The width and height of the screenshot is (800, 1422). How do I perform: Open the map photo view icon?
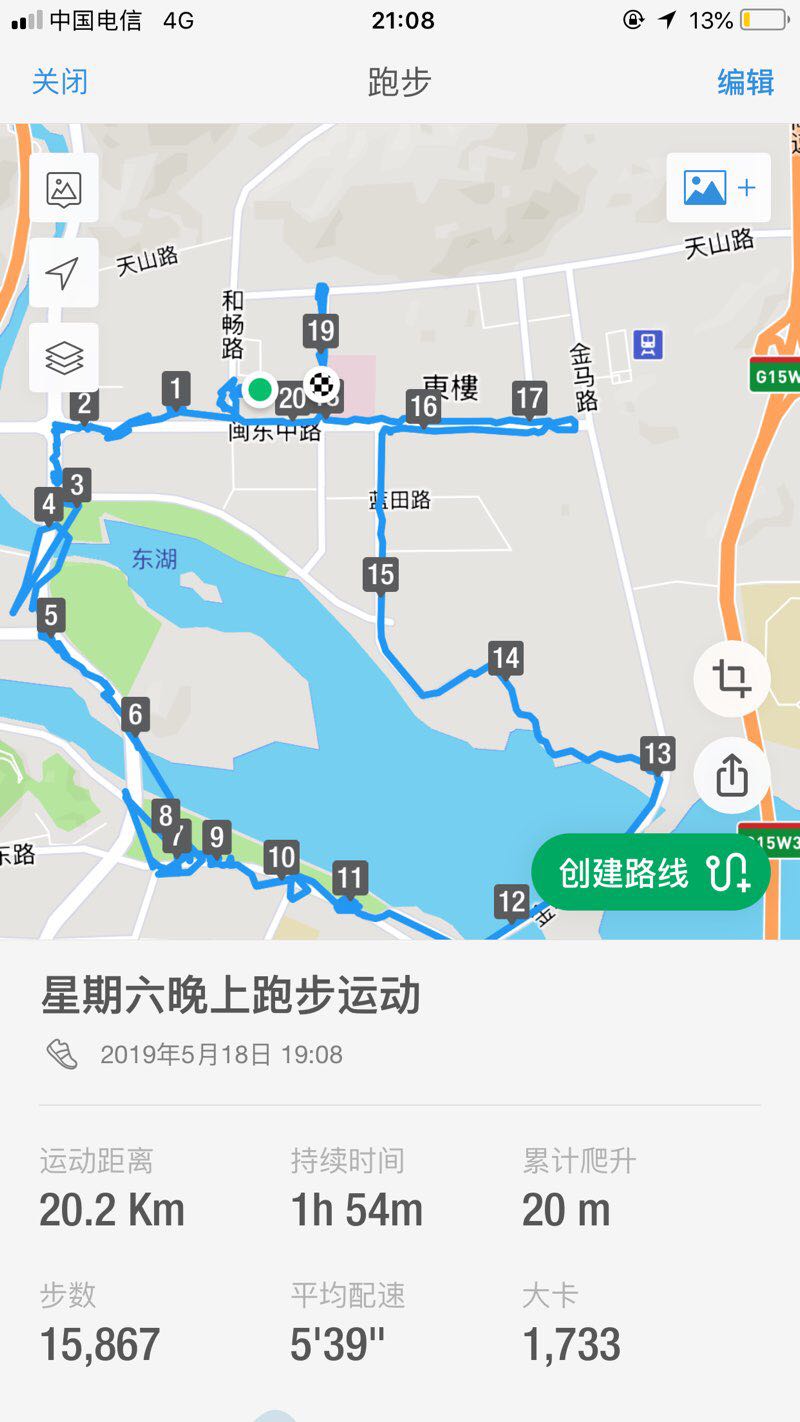[64, 188]
